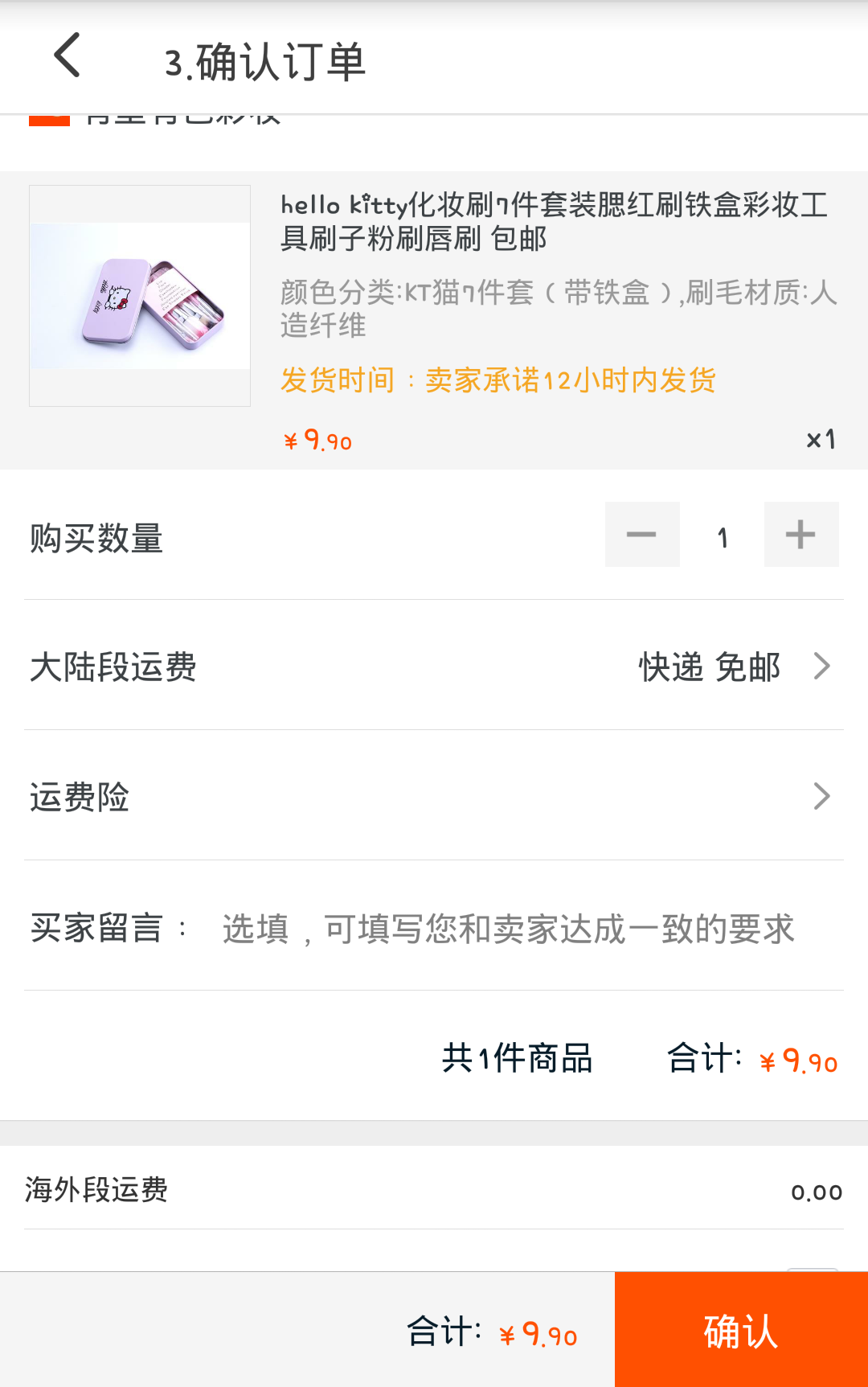Tap the 买家留言 message field
This screenshot has width=868, height=1387.
[x=508, y=929]
